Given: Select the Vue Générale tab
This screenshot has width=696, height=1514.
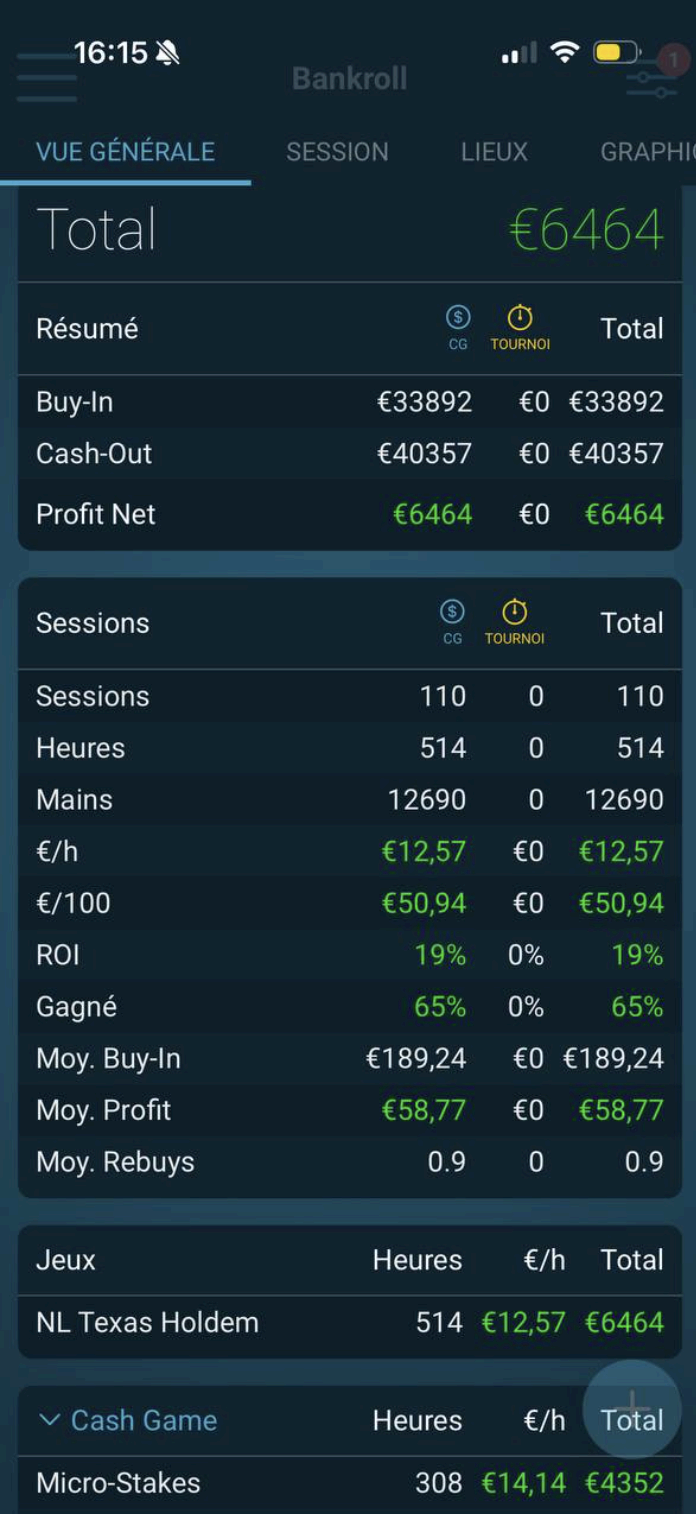Looking at the screenshot, I should [125, 152].
